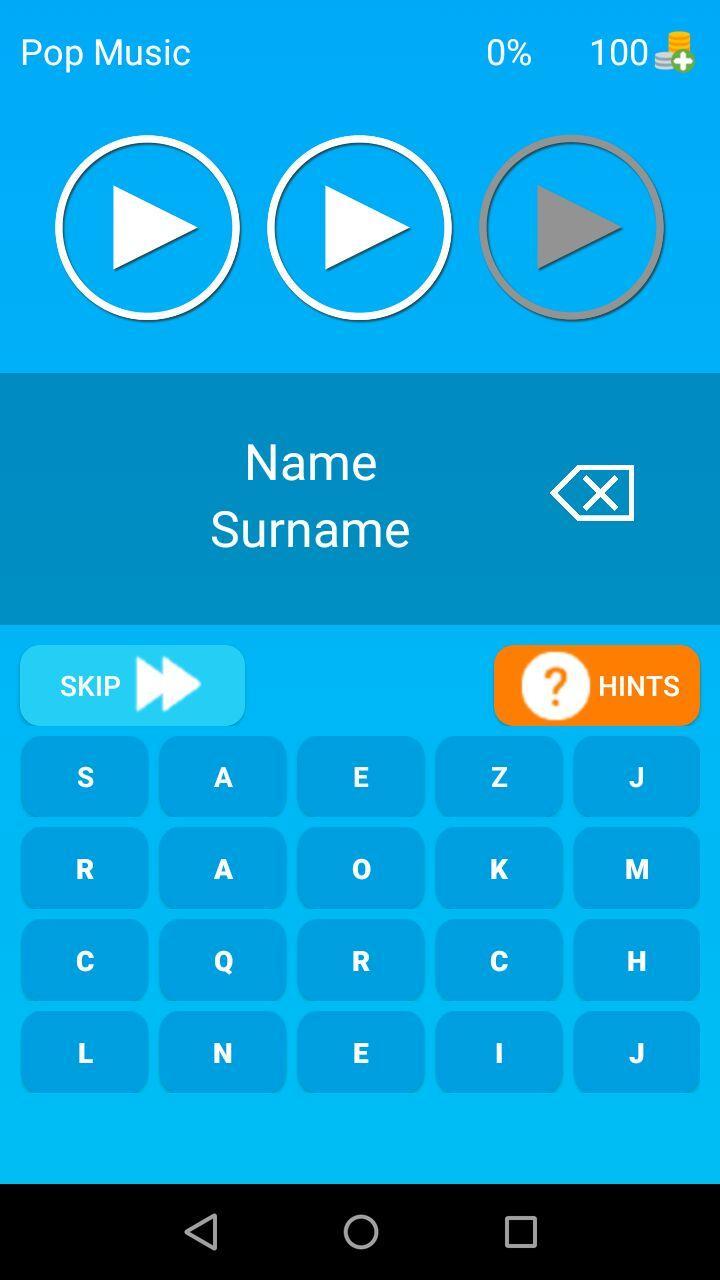
Task: Delete the last entered letter
Action: pyautogui.click(x=592, y=493)
